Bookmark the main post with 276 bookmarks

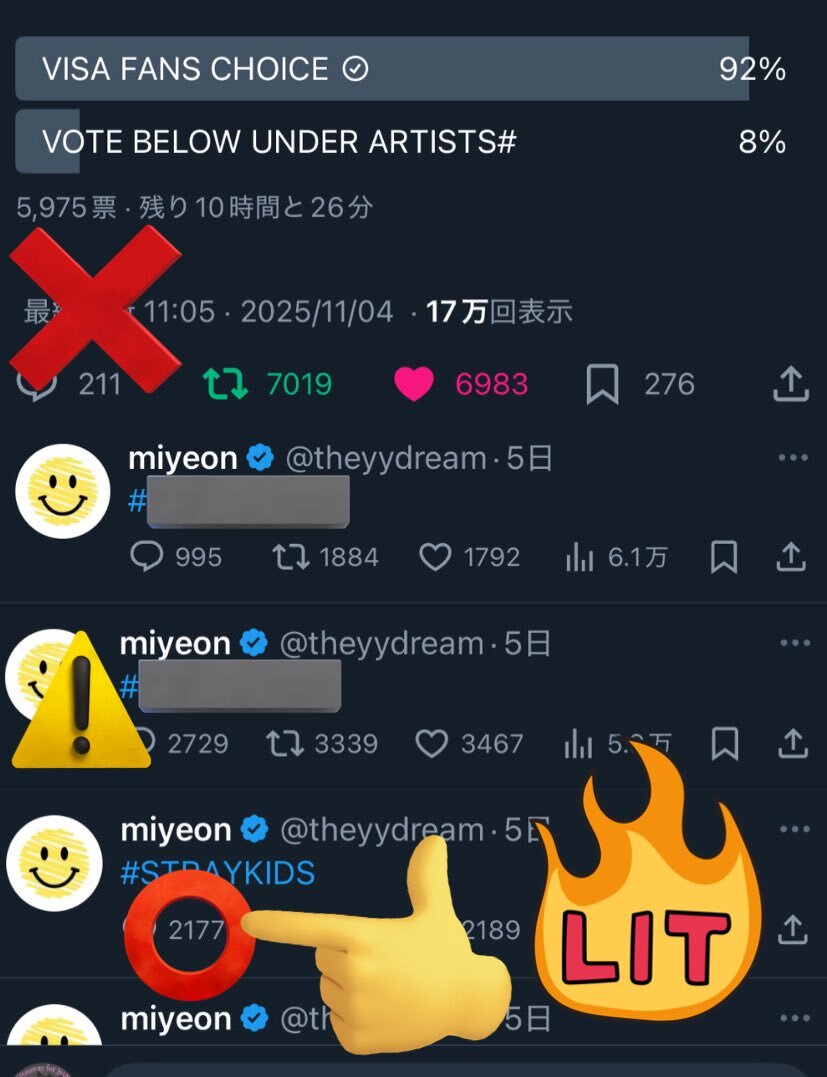tap(602, 384)
